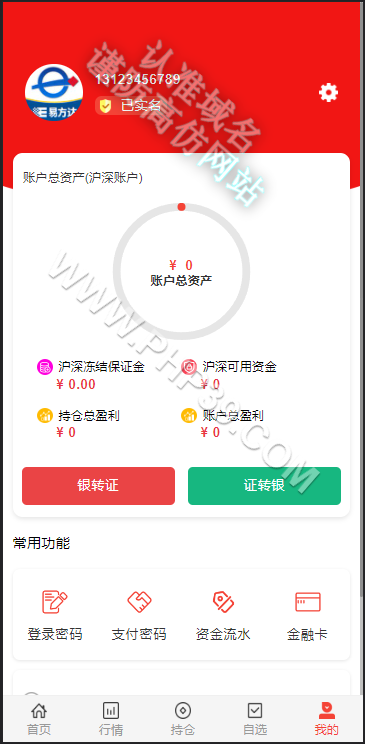Viewport: 365px width, 744px height.
Task: Switch to the 持仓 positions tab
Action: [183, 719]
